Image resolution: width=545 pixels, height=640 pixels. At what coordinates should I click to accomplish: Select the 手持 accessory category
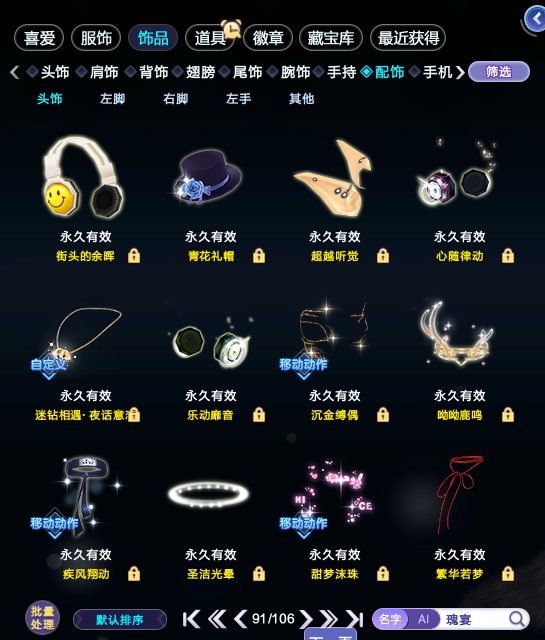[x=341, y=72]
